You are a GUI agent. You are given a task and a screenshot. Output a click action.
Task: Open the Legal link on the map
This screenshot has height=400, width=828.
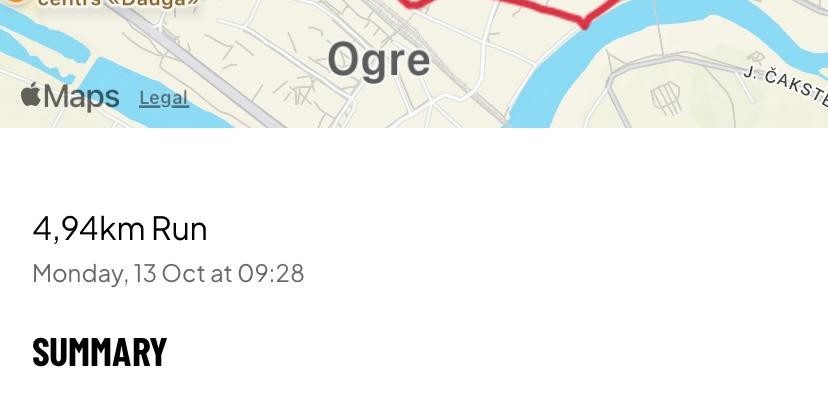pos(164,98)
